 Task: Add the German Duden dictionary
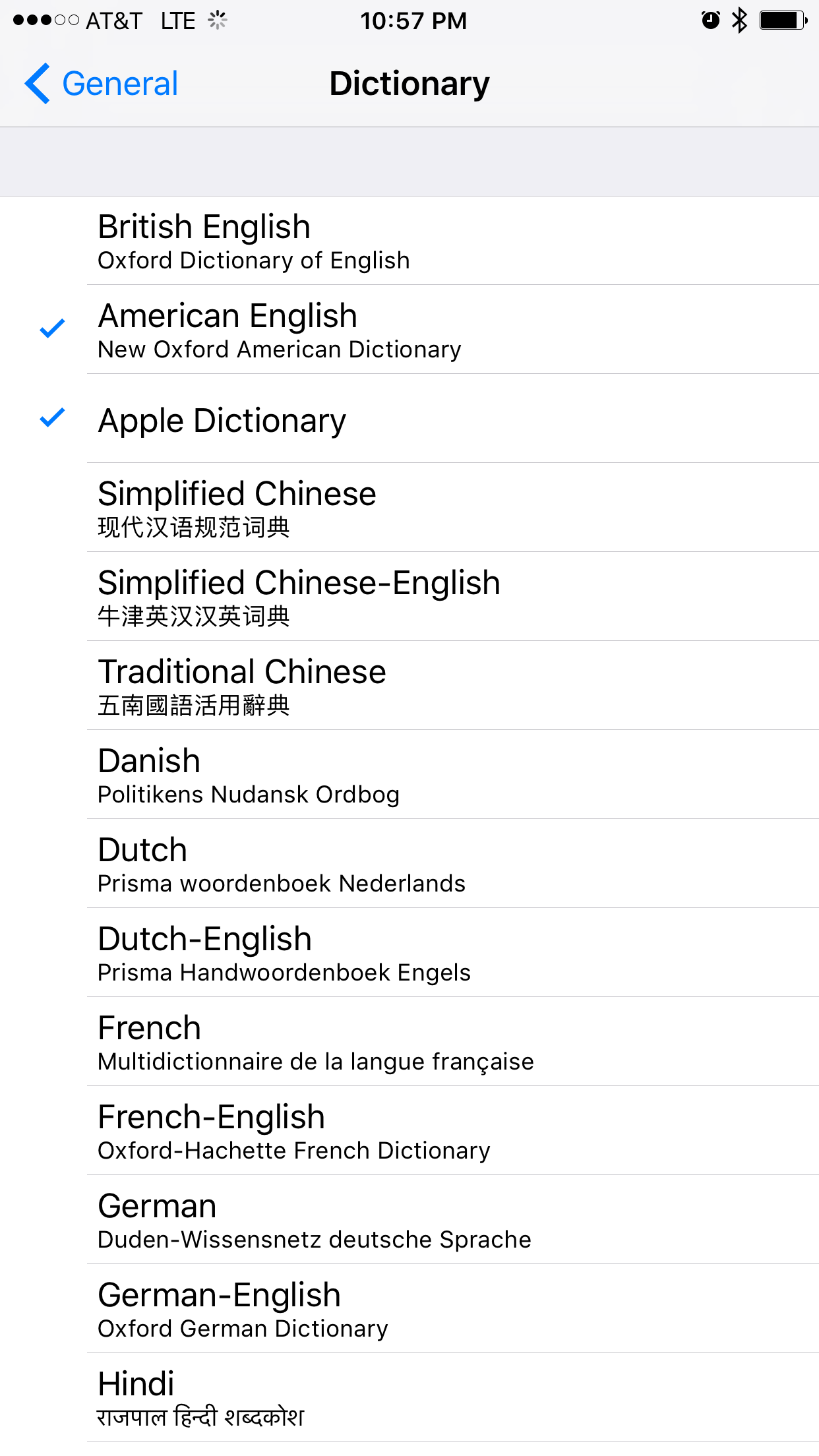(409, 1220)
